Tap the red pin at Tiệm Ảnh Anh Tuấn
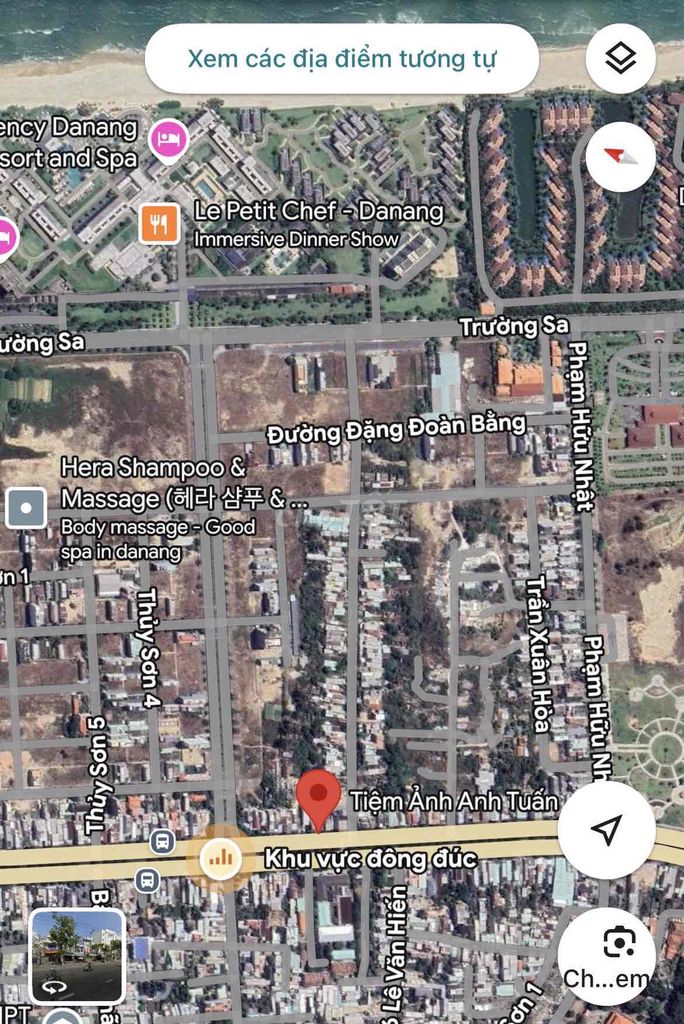This screenshot has height=1024, width=684. tap(319, 799)
